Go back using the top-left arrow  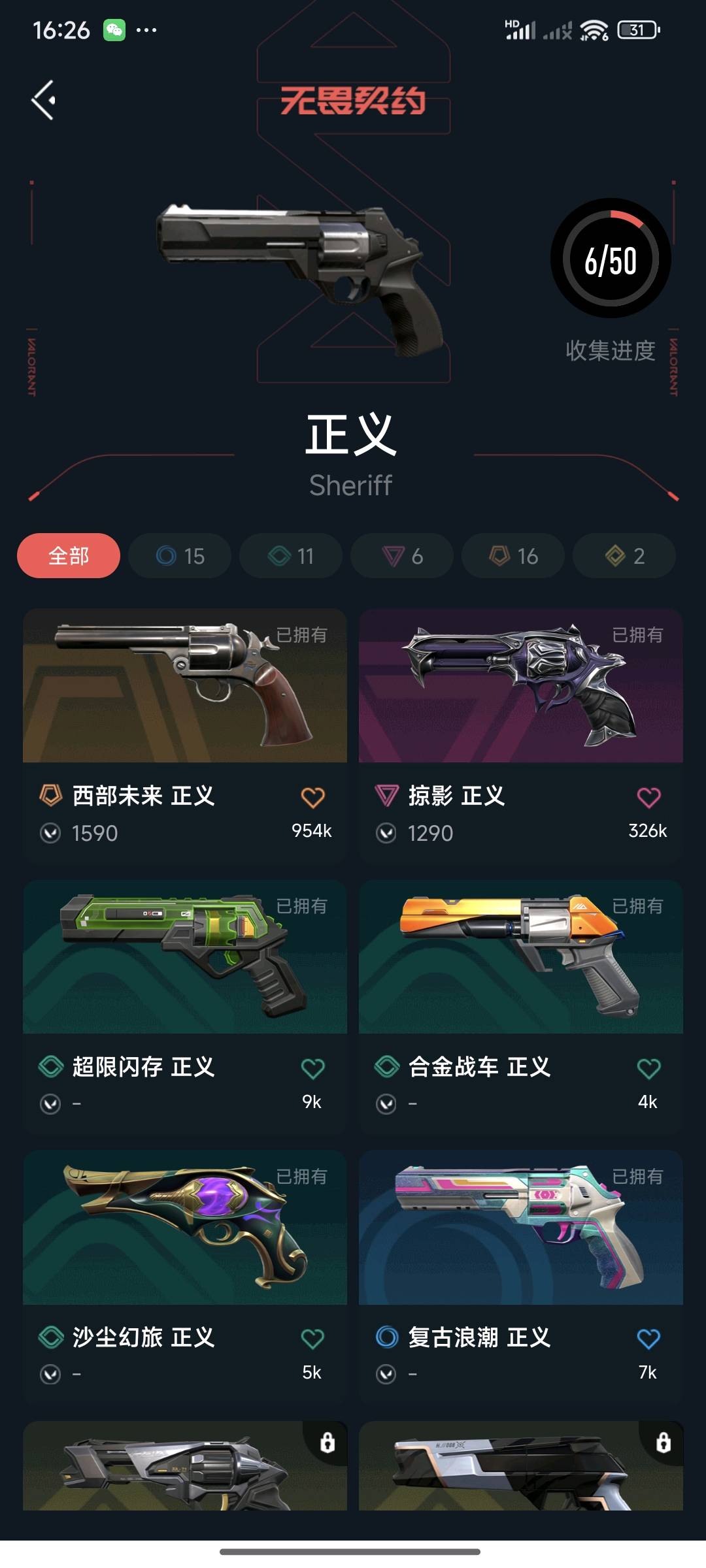click(44, 101)
